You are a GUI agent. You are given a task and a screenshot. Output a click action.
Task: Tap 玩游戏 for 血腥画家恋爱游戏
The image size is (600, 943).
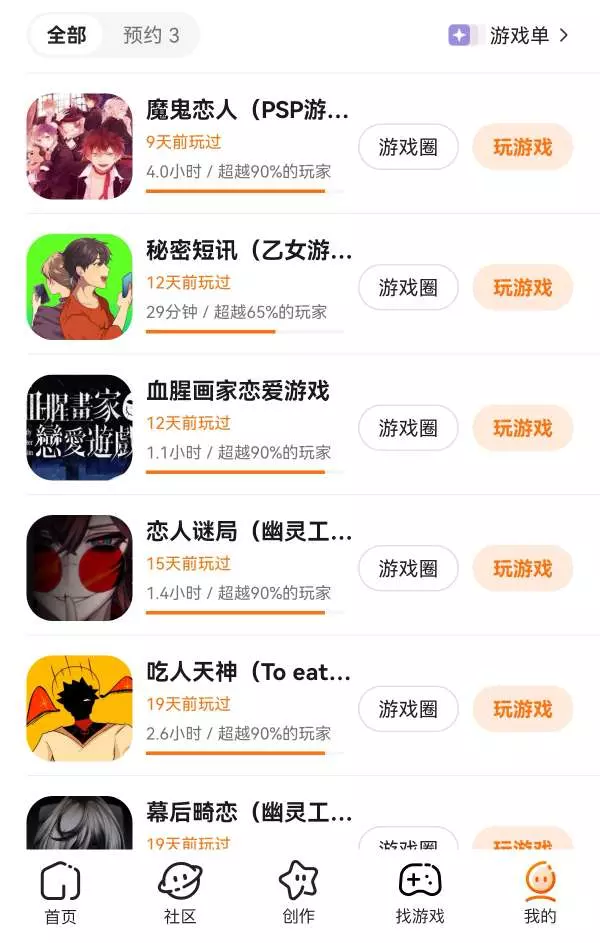pos(522,428)
